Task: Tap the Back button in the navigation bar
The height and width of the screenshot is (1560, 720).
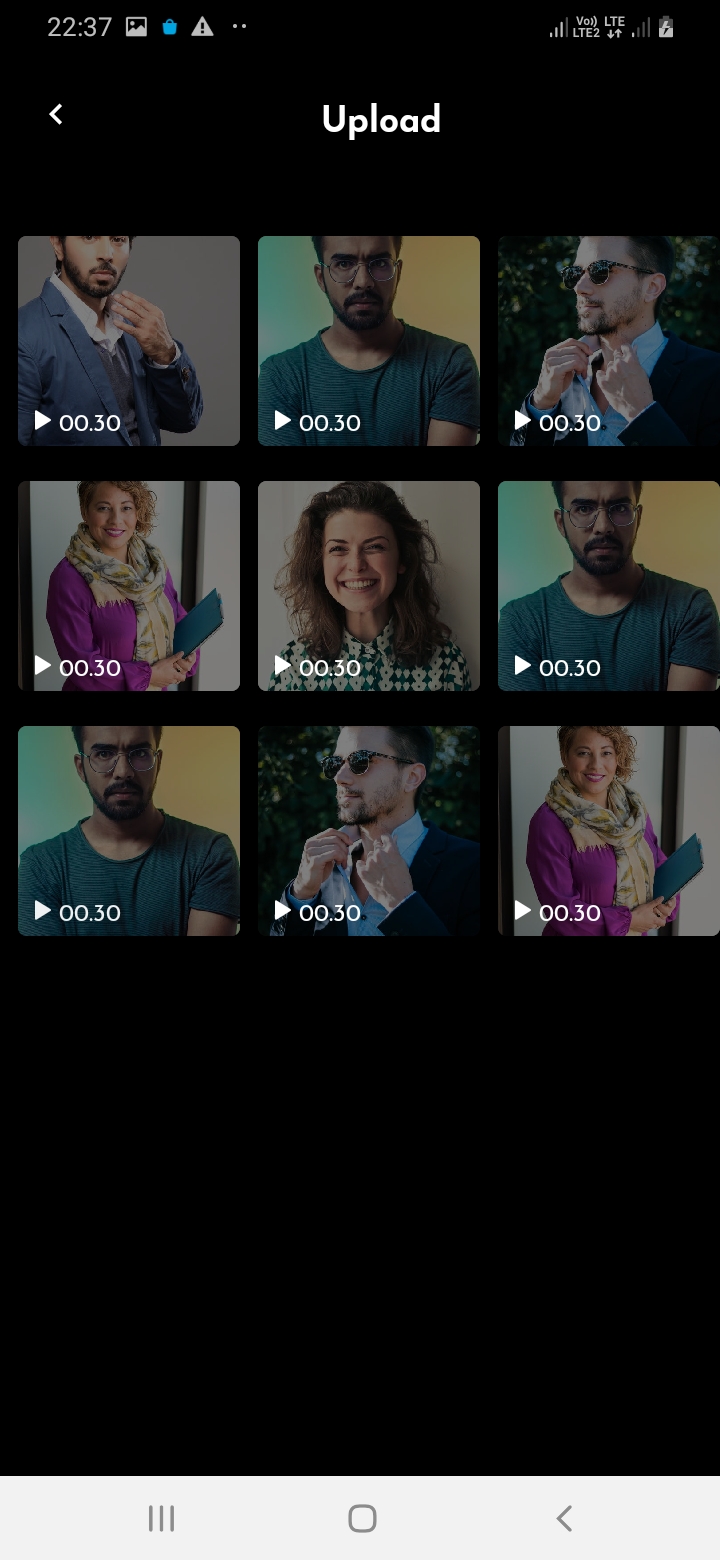Action: pyautogui.click(x=563, y=1517)
